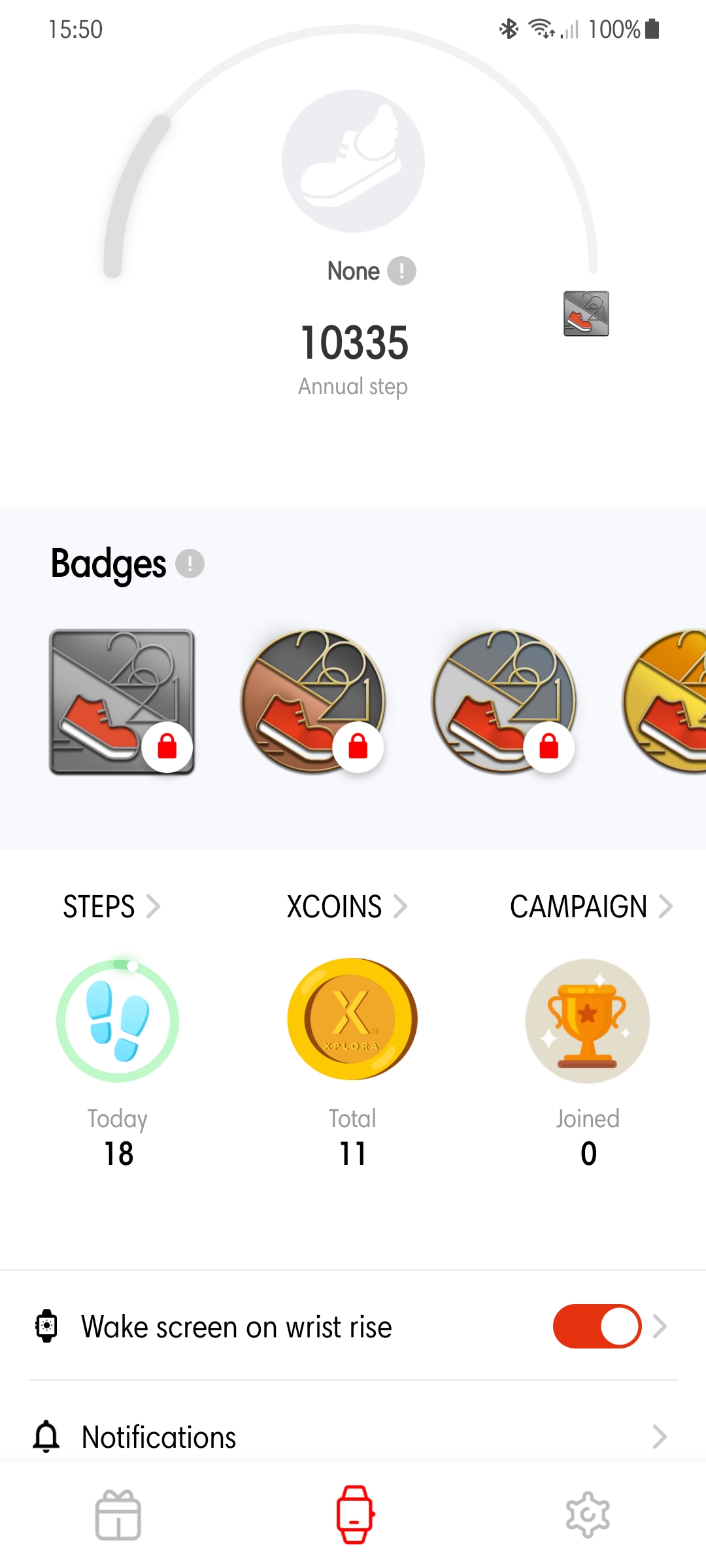Open the STEPS section

point(112,907)
